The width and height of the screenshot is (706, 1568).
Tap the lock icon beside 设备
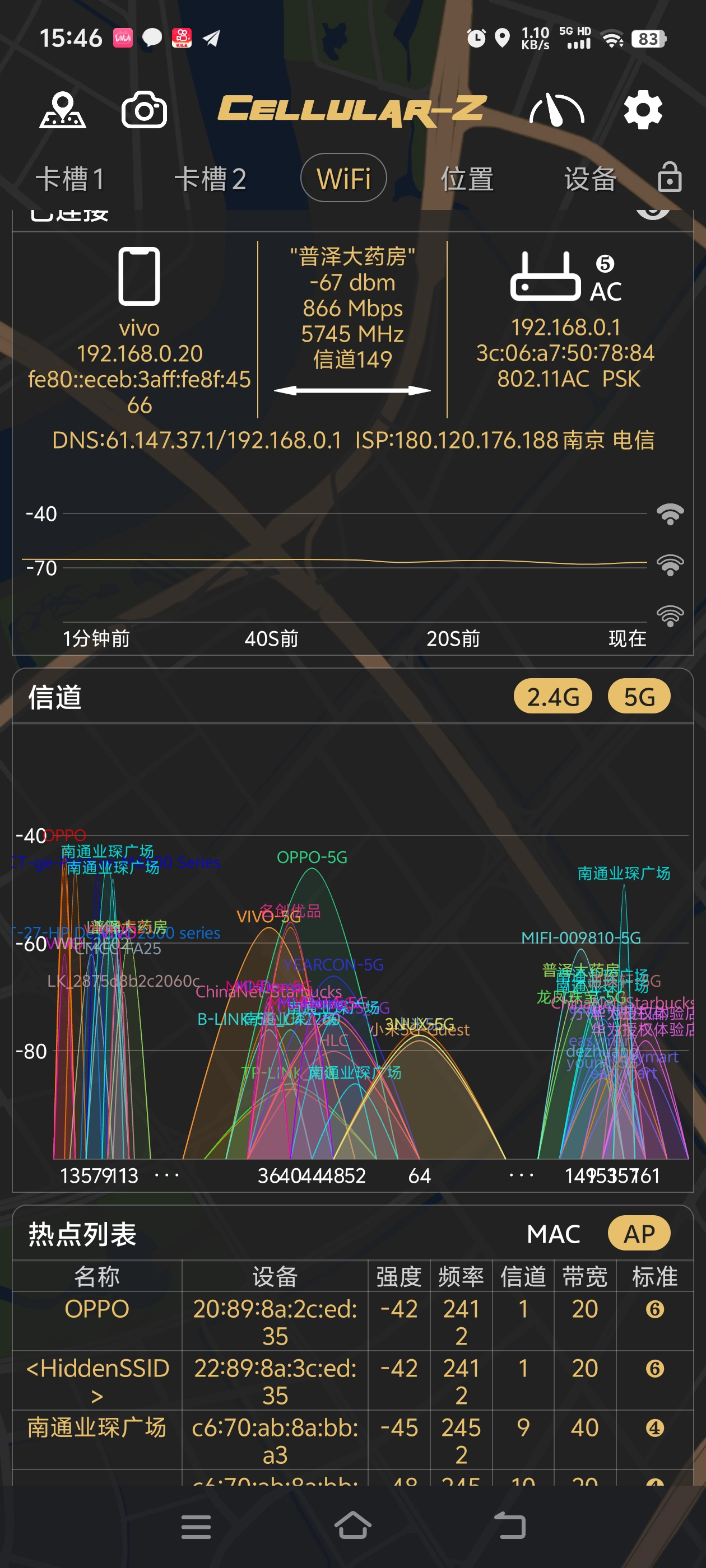click(670, 177)
